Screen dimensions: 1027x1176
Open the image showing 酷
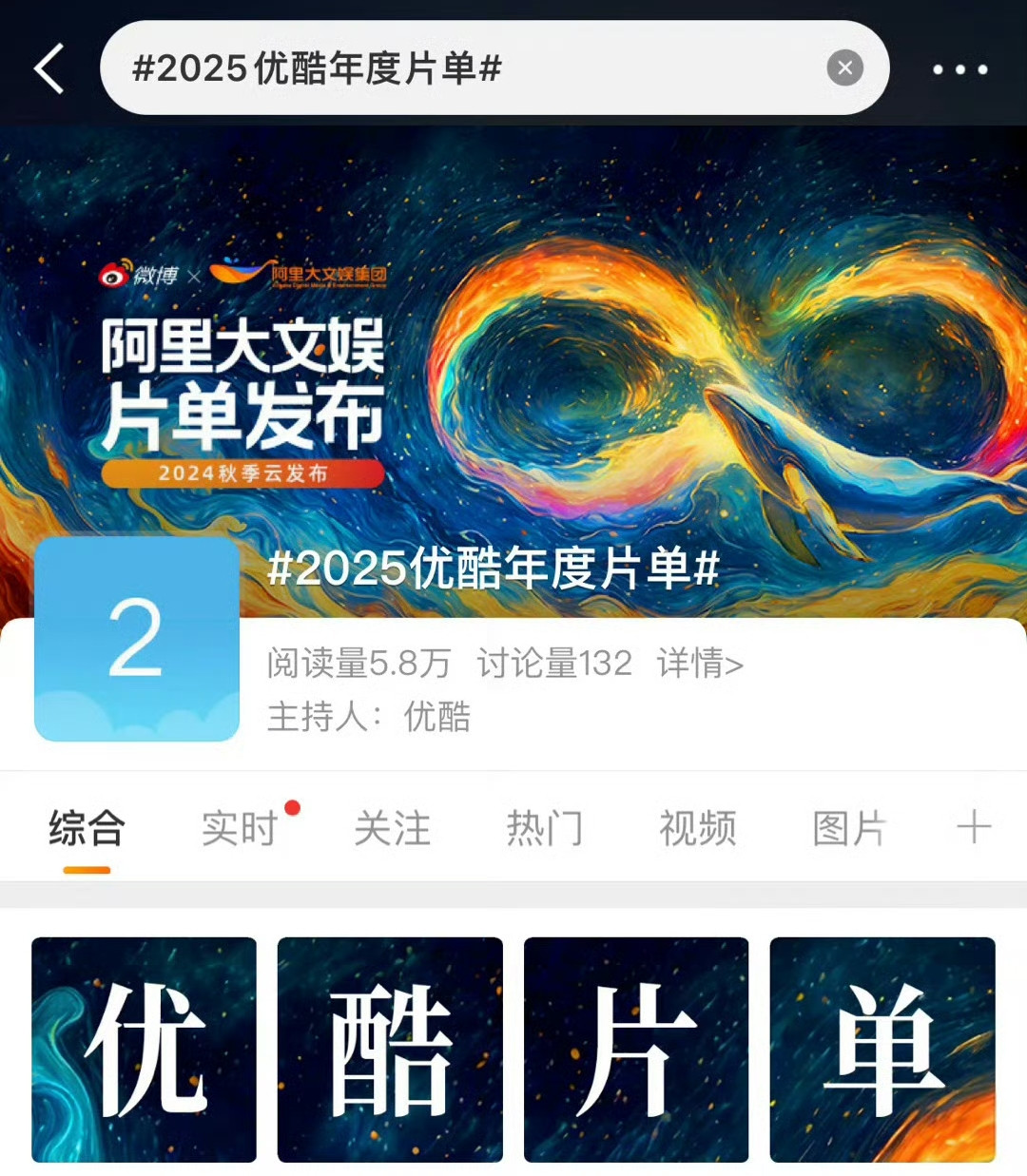(390, 1050)
